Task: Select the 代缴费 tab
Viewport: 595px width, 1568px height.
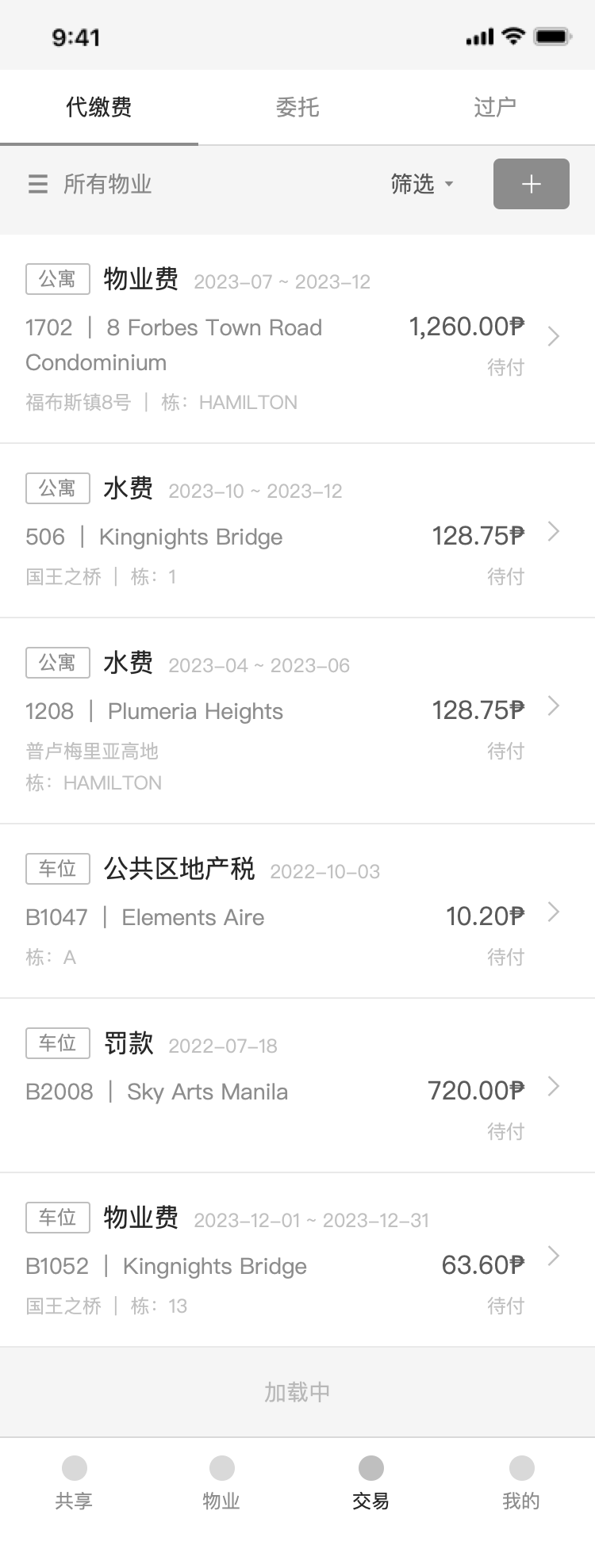Action: pyautogui.click(x=99, y=107)
